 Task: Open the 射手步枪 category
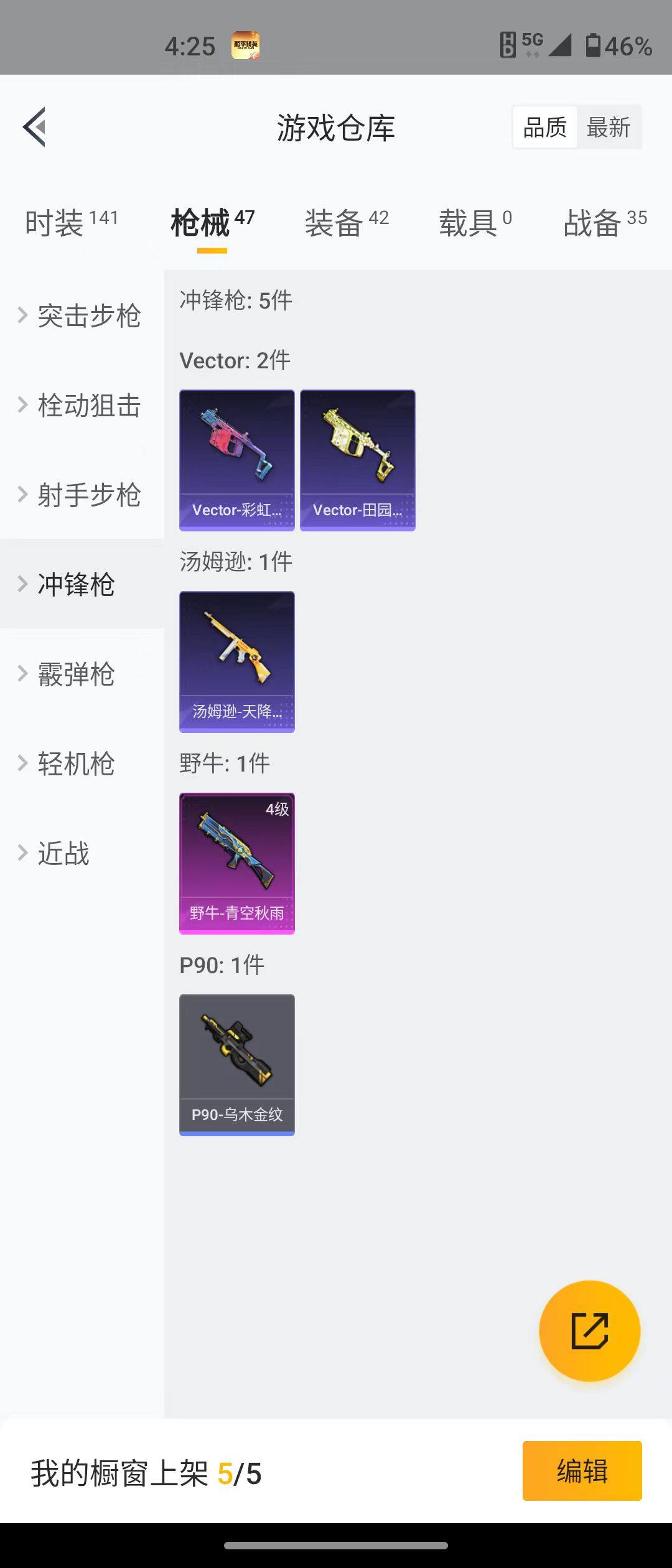pyautogui.click(x=82, y=495)
